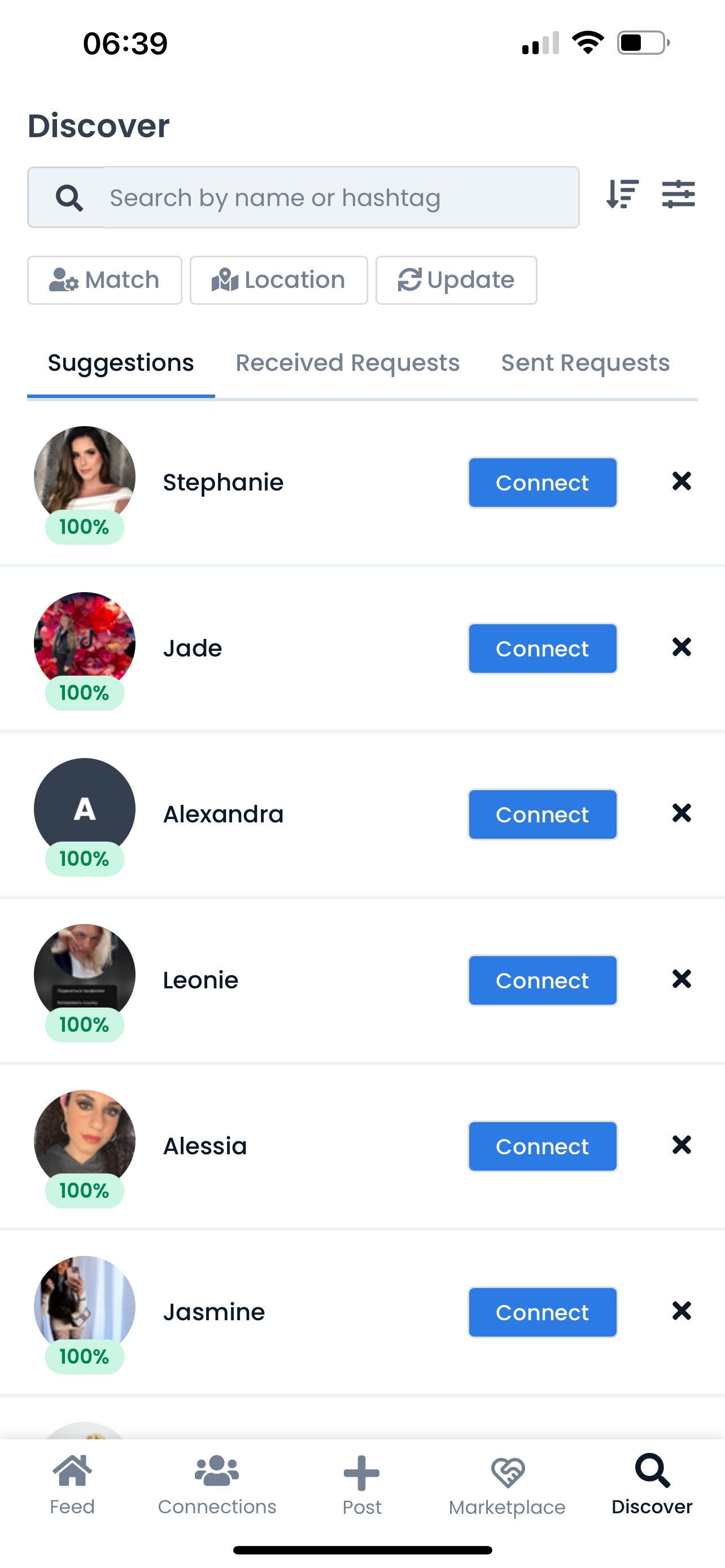Switch to the Sent Requests tab
This screenshot has height=1568, width=725.
click(x=585, y=363)
